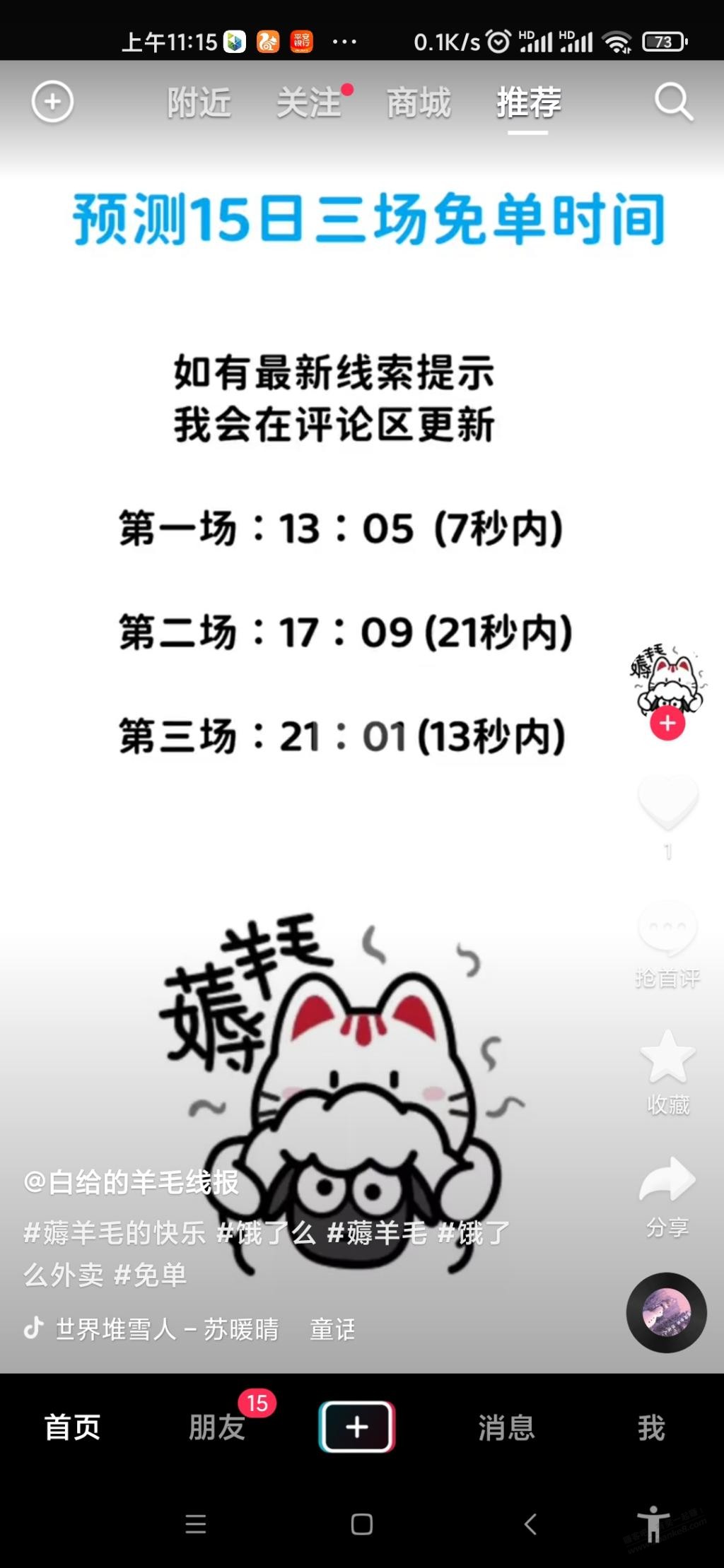Viewport: 724px width, 1568px height.
Task: Open the 消息 tab
Action: coord(506,1427)
